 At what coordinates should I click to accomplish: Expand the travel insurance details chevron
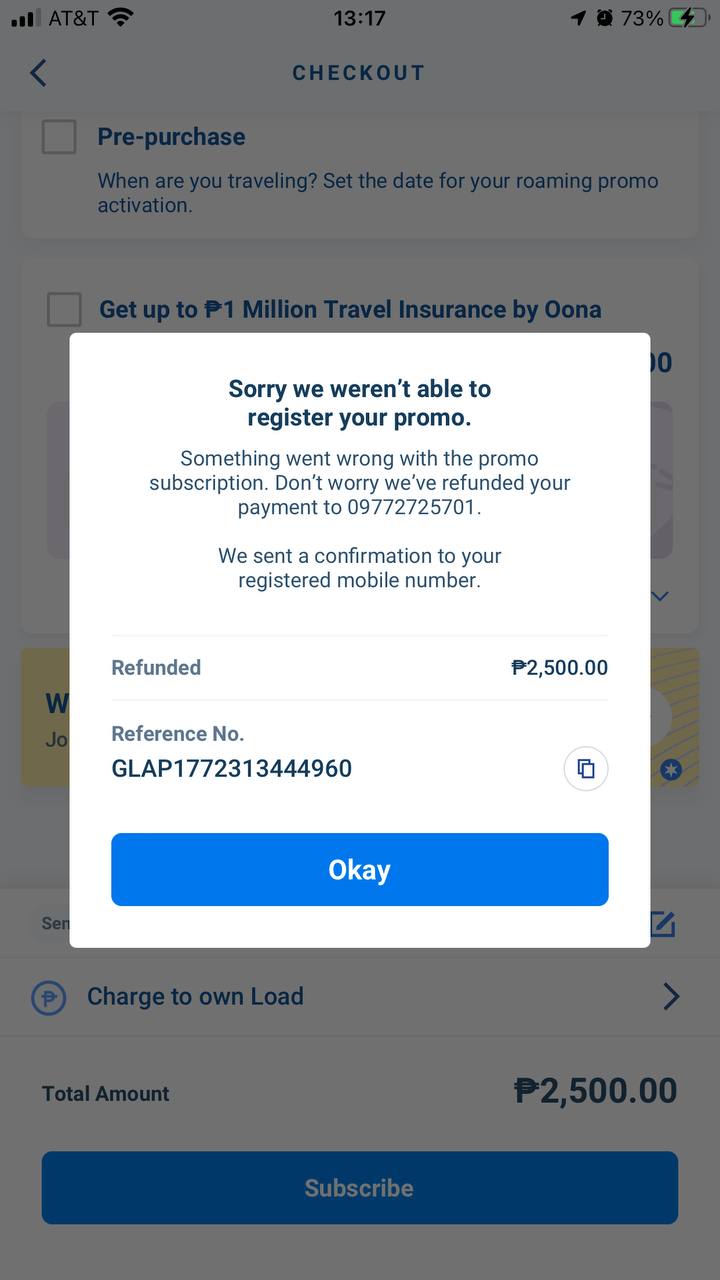[x=659, y=596]
